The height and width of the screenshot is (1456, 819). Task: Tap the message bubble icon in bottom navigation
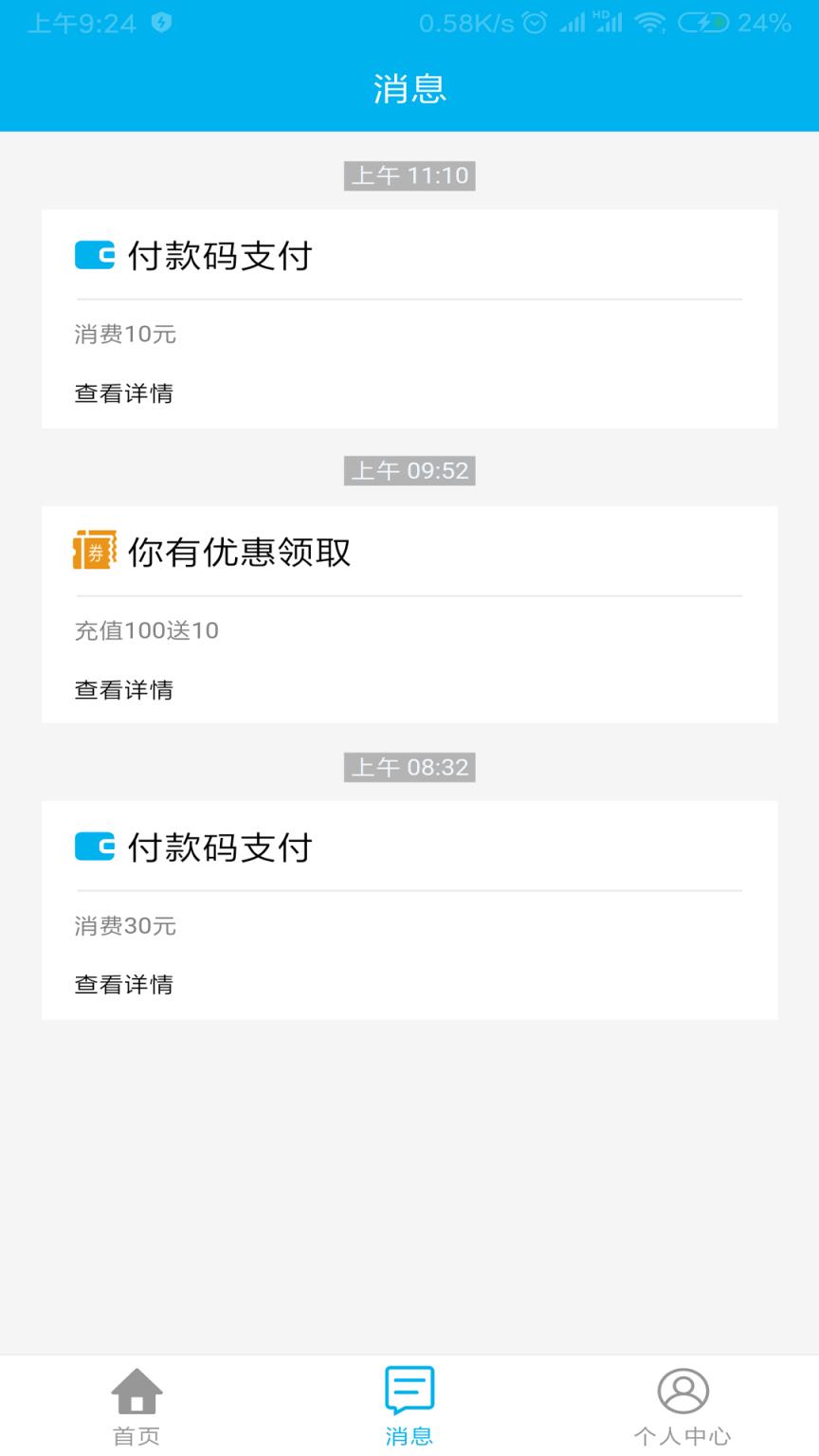[409, 1389]
